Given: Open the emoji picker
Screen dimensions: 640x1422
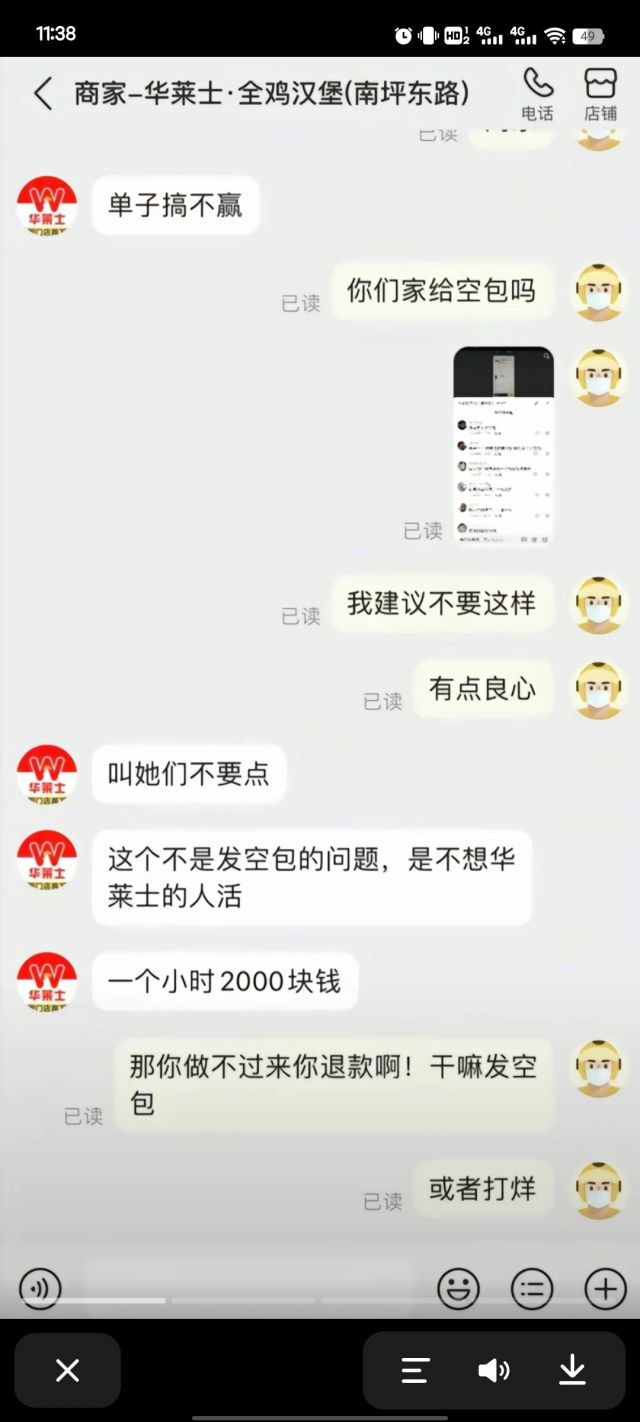Looking at the screenshot, I should coord(458,1290).
